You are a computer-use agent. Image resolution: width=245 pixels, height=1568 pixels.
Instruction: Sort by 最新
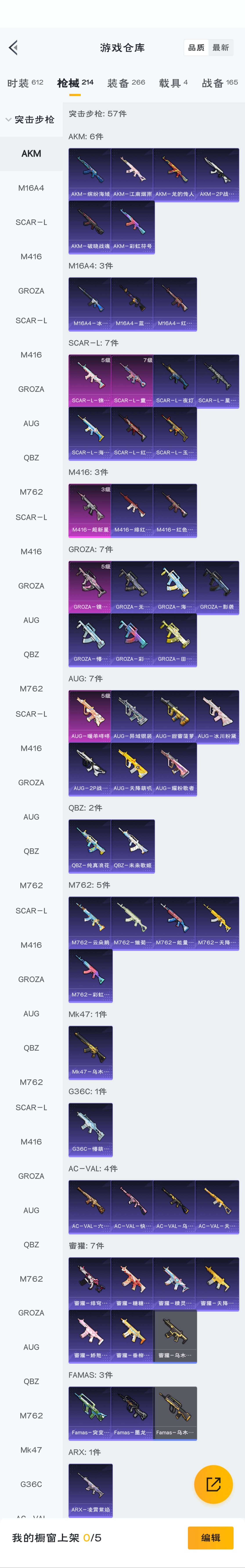point(221,47)
